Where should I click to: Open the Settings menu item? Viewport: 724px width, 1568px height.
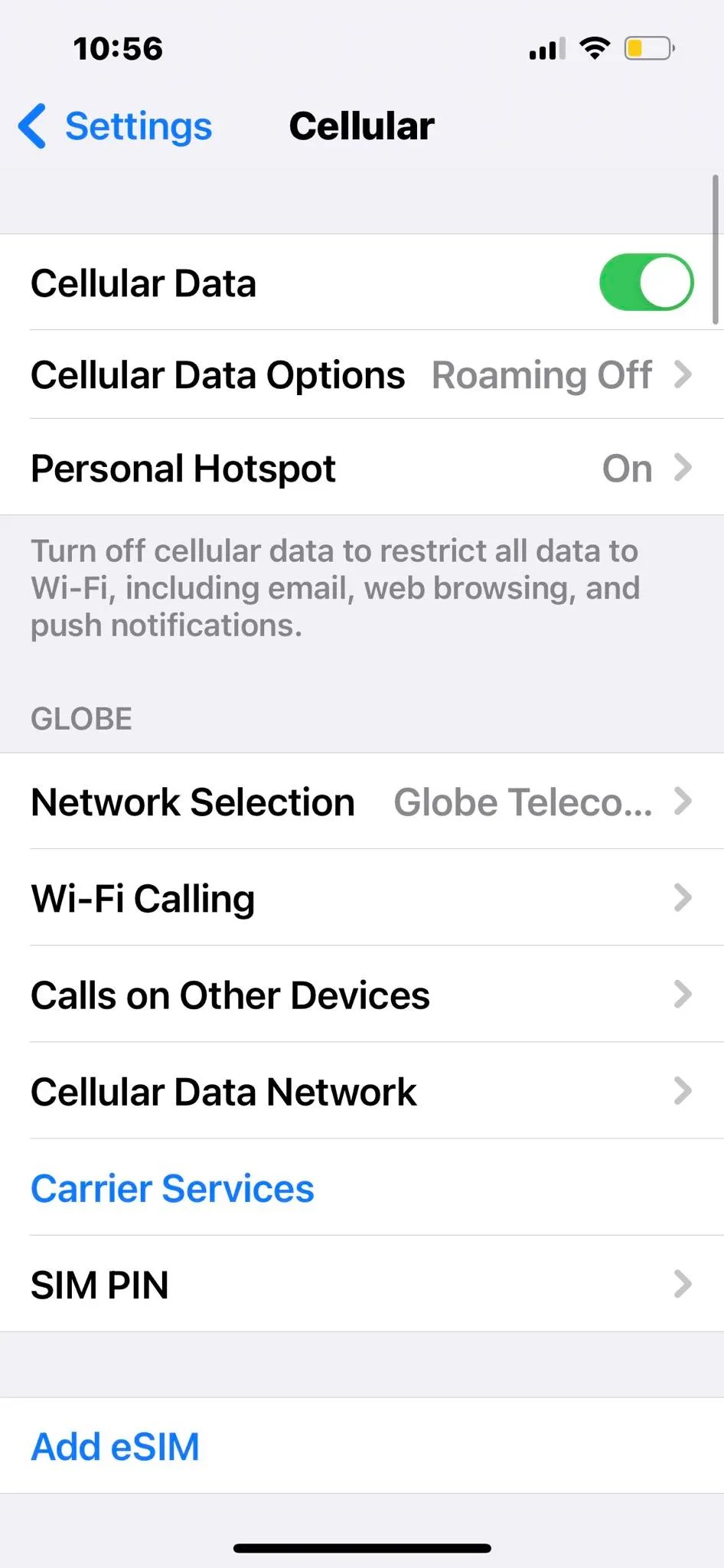click(139, 126)
